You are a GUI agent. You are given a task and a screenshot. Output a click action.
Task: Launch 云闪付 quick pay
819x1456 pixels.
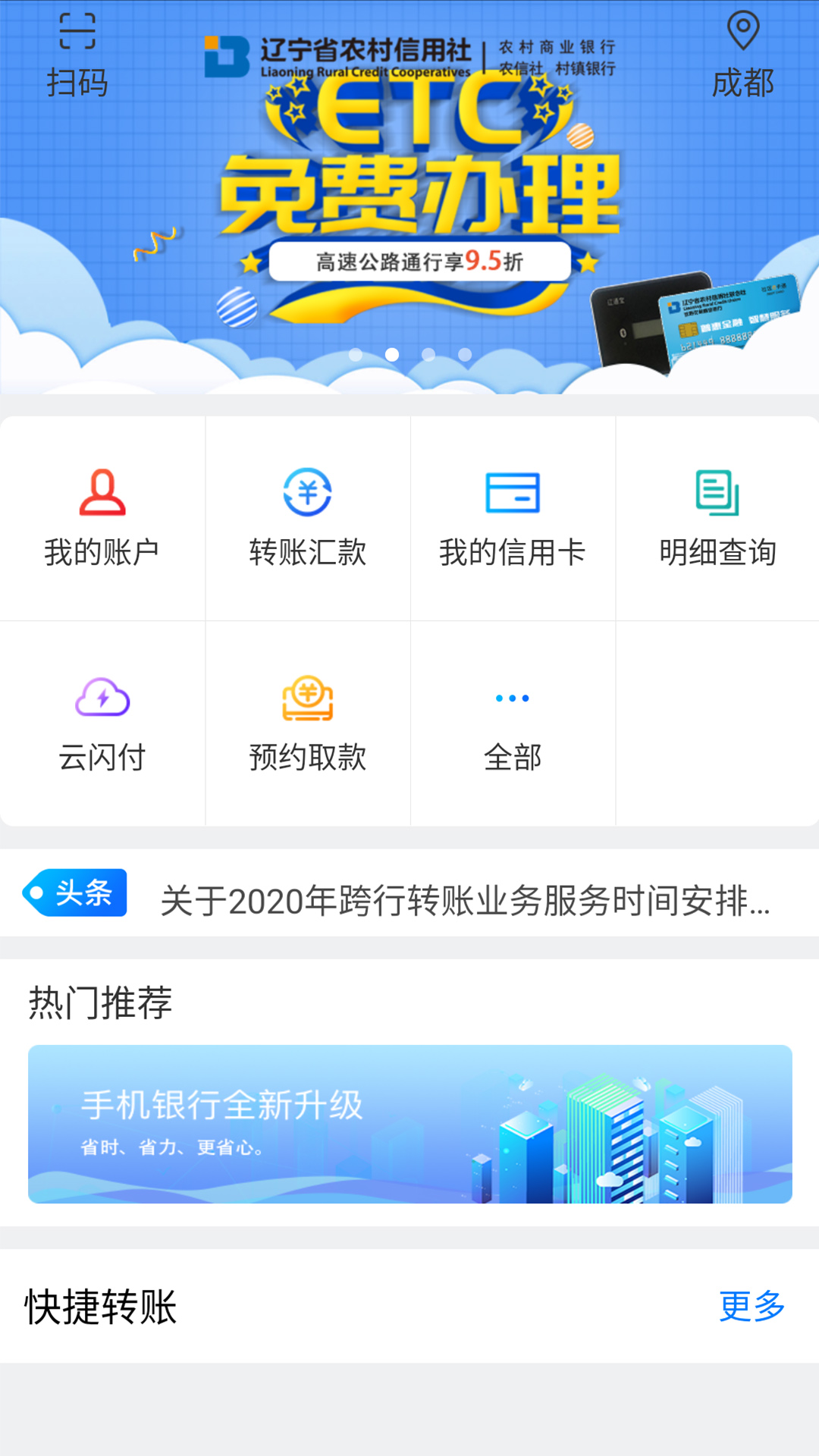tap(102, 723)
